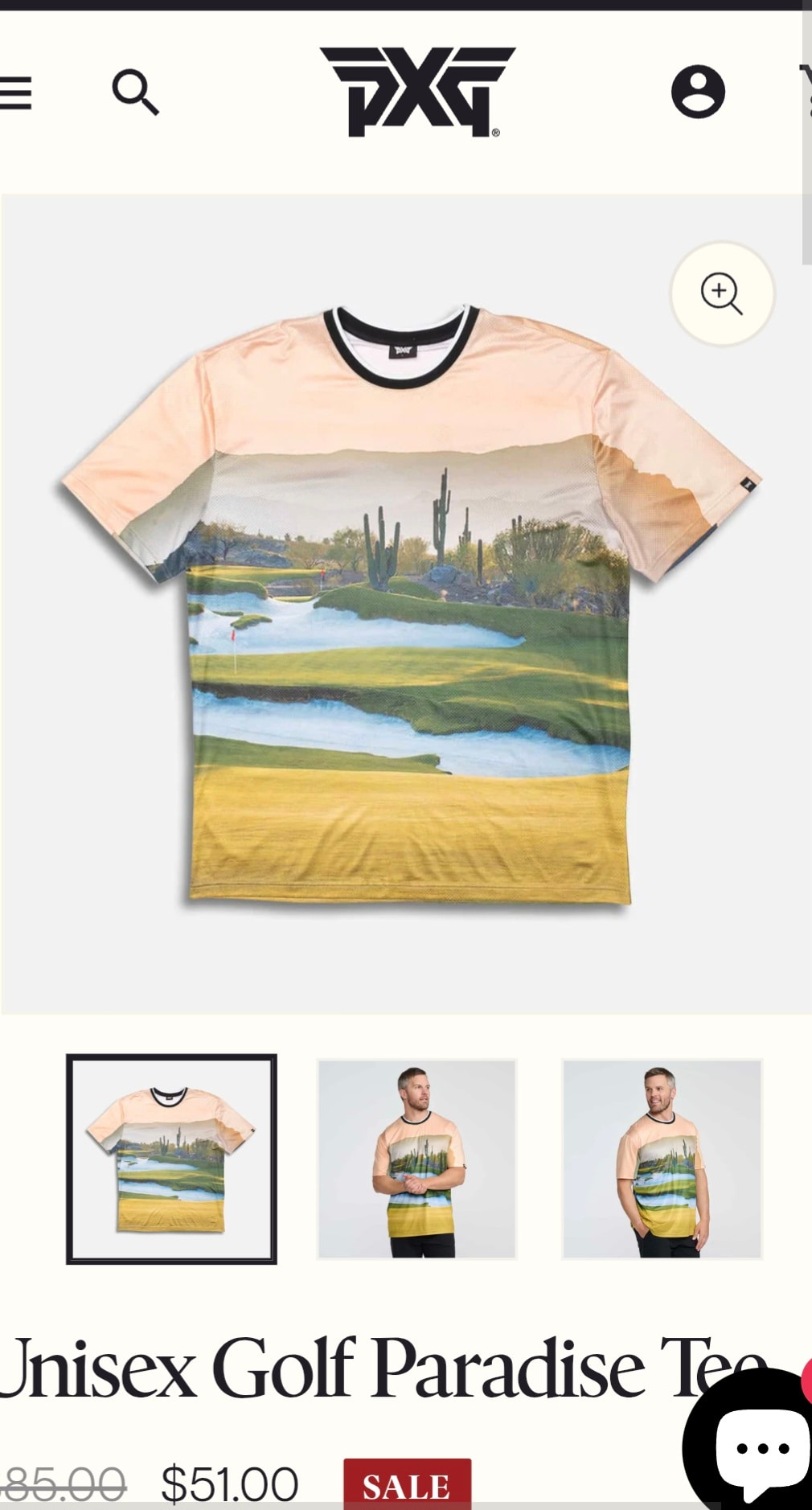Screen dimensions: 812x1510
Task: Go to PXG home via logo
Action: pos(417,92)
